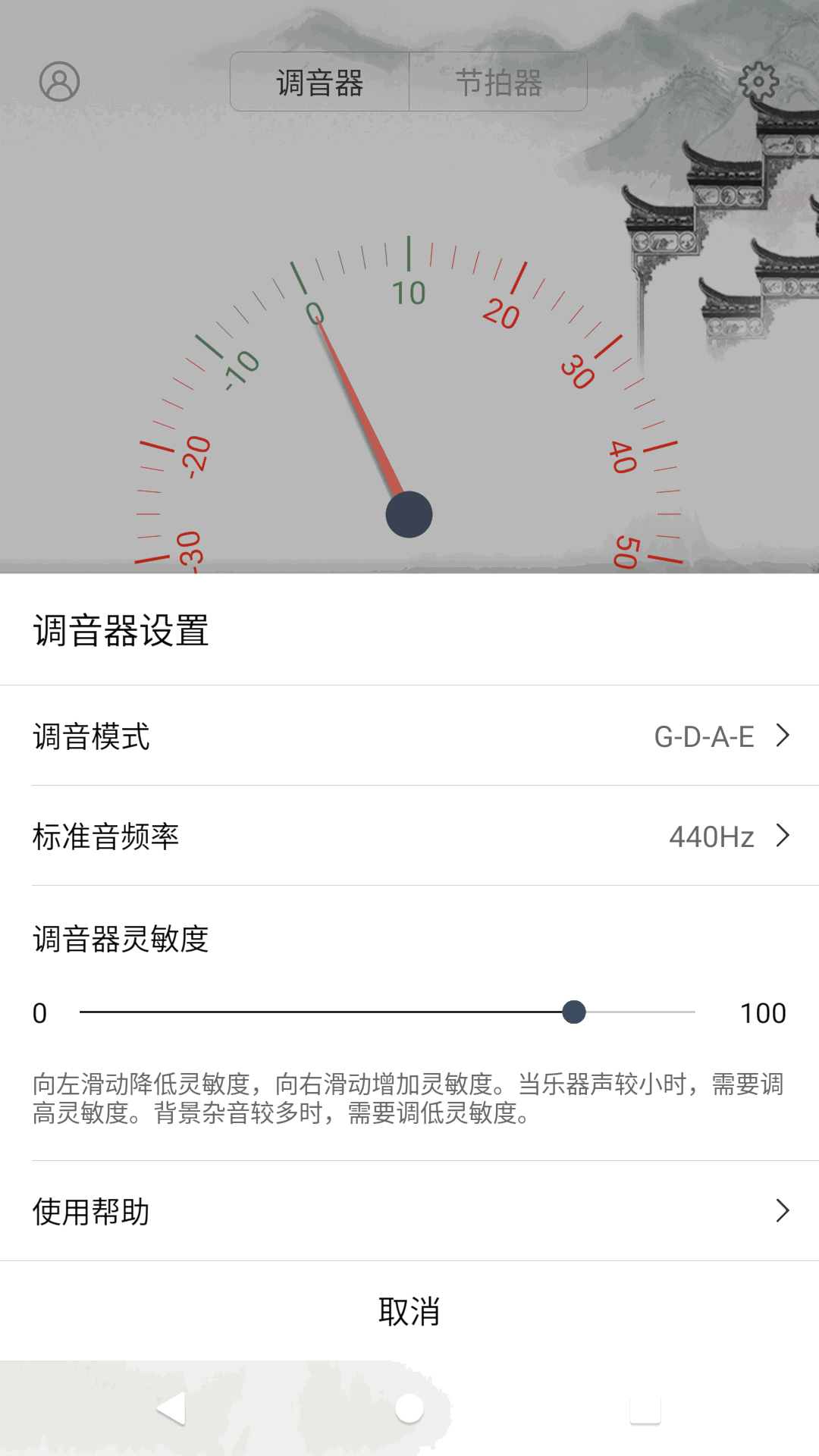Tap the 100 label beside sensitivity slider
The image size is (819, 1456).
point(764,1013)
